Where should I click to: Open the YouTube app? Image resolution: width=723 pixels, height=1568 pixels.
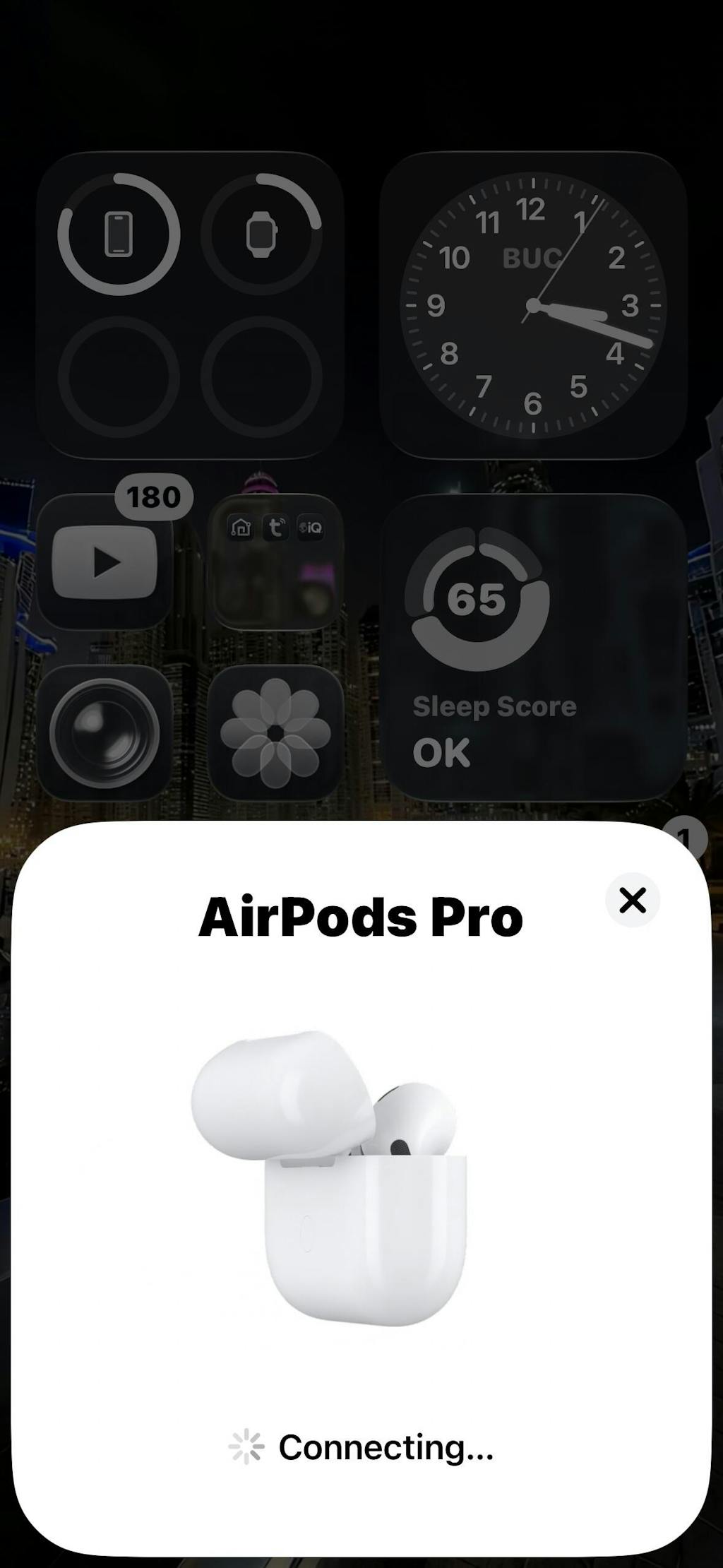click(x=104, y=562)
